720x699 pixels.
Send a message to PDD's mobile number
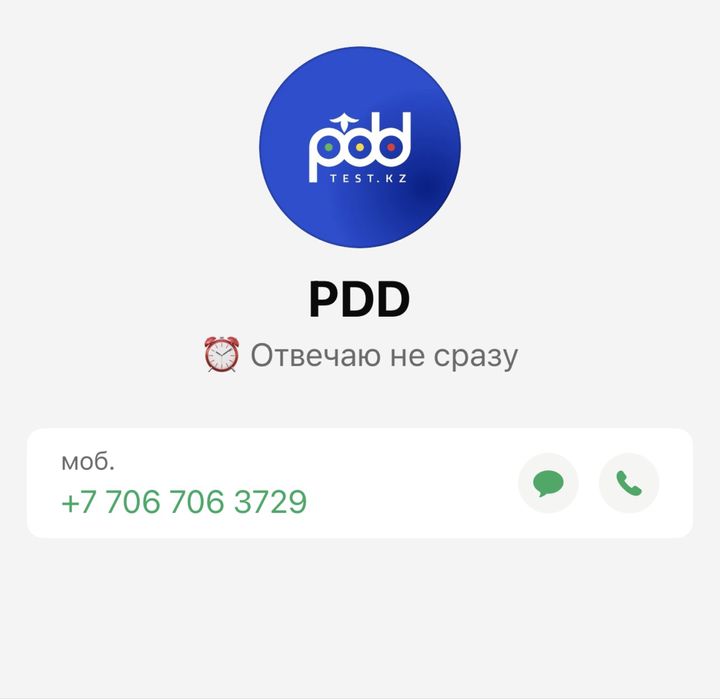click(548, 484)
